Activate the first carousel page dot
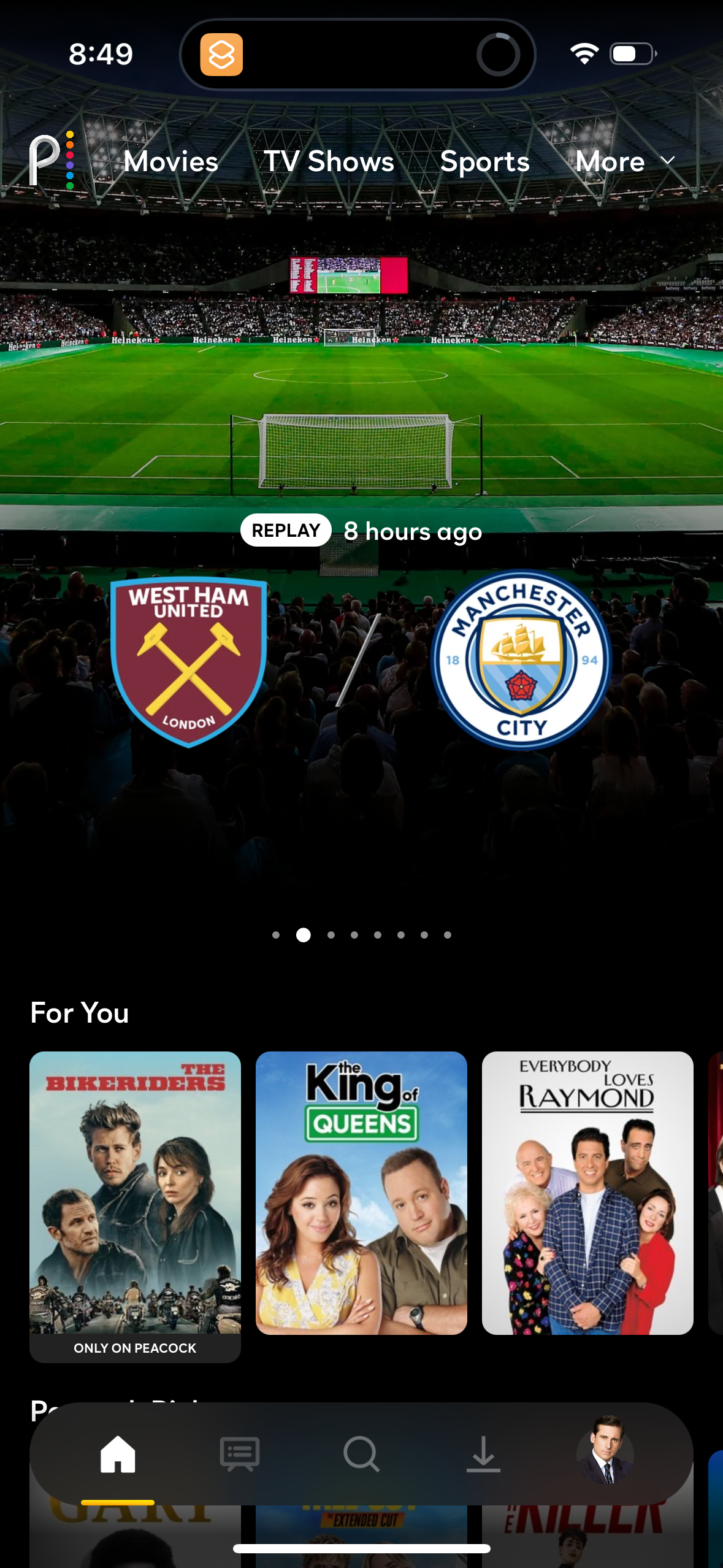 (x=275, y=935)
